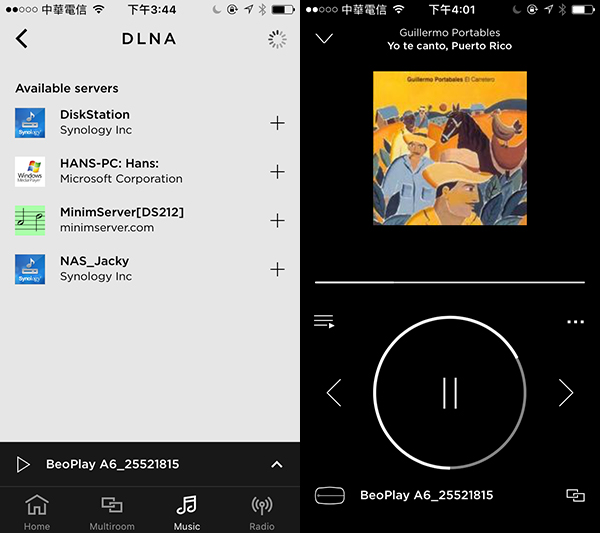This screenshot has height=533, width=600.
Task: Open the HANS-PC: Hans server row
Action: (120, 171)
